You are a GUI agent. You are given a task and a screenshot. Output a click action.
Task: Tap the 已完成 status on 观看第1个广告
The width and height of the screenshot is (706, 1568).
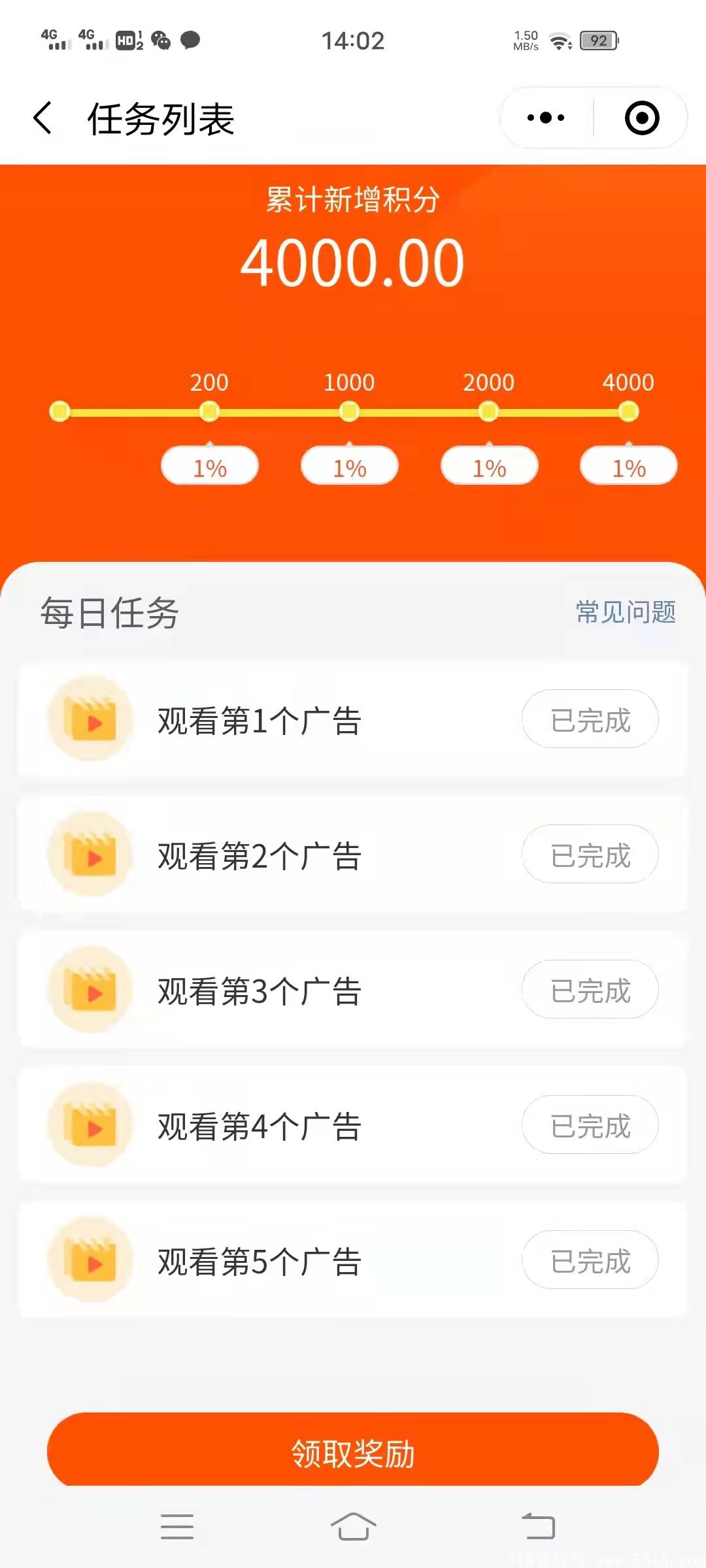[x=589, y=719]
